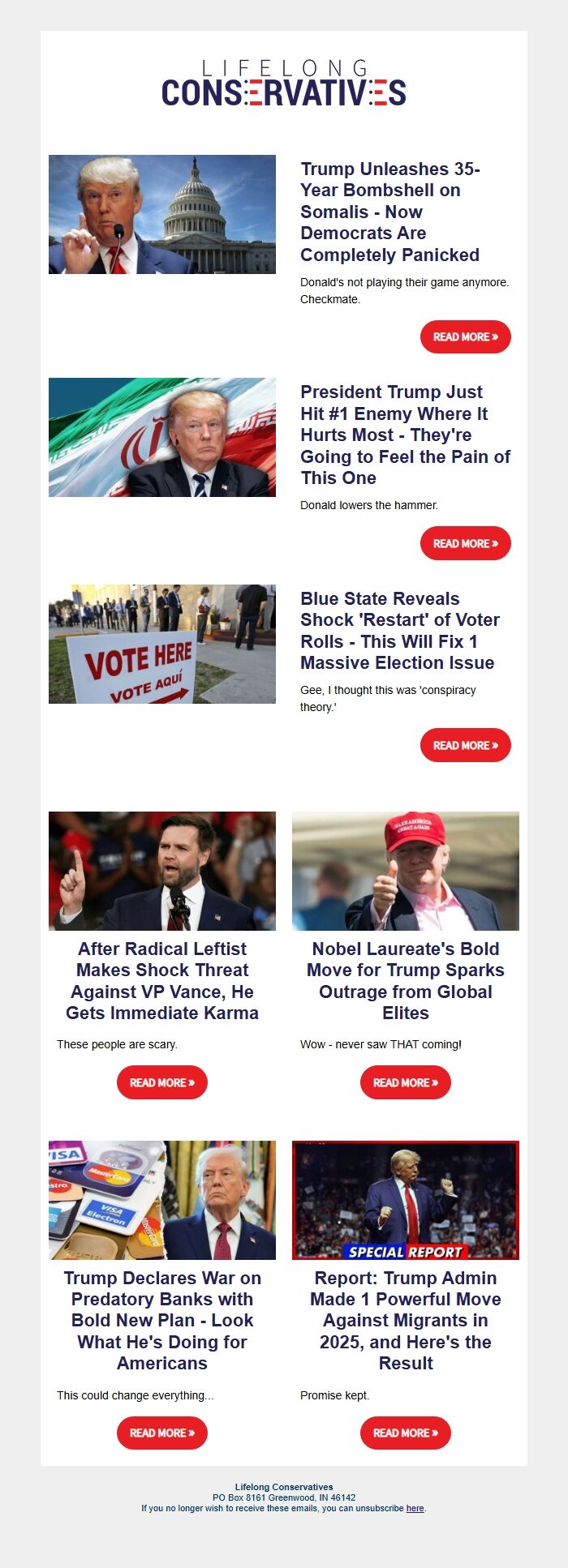Open the Trump and Capitol article image
This screenshot has height=1568, width=568.
(x=162, y=214)
